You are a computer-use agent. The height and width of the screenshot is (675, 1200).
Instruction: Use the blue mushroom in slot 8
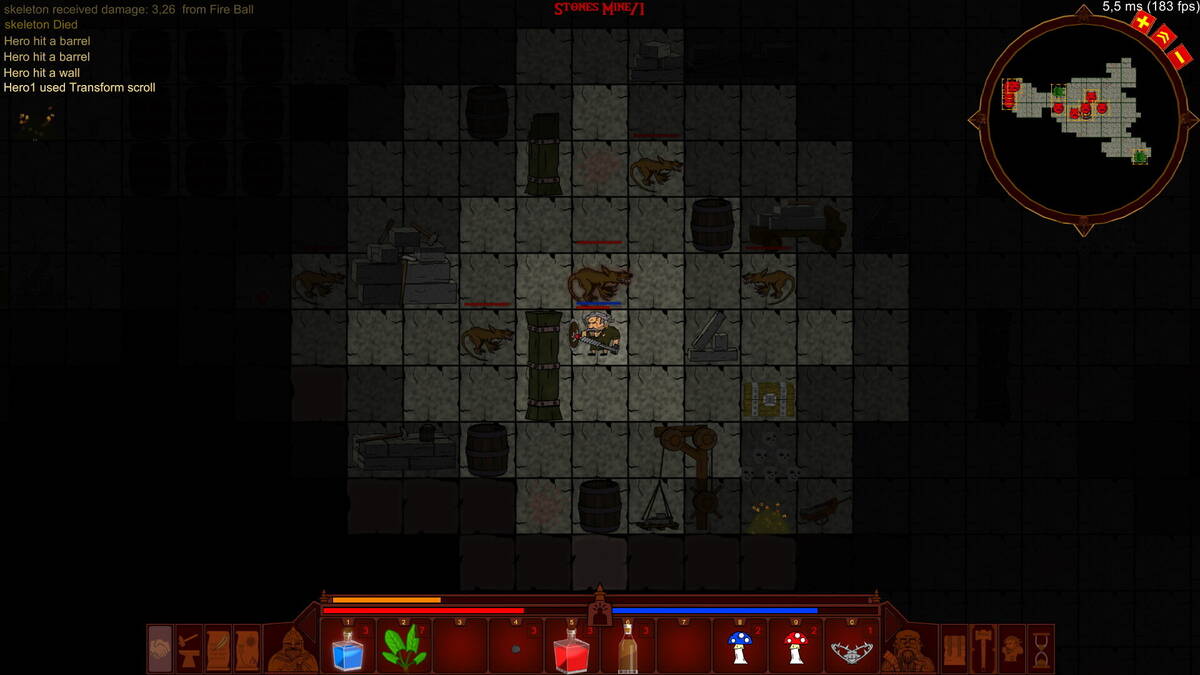point(739,649)
